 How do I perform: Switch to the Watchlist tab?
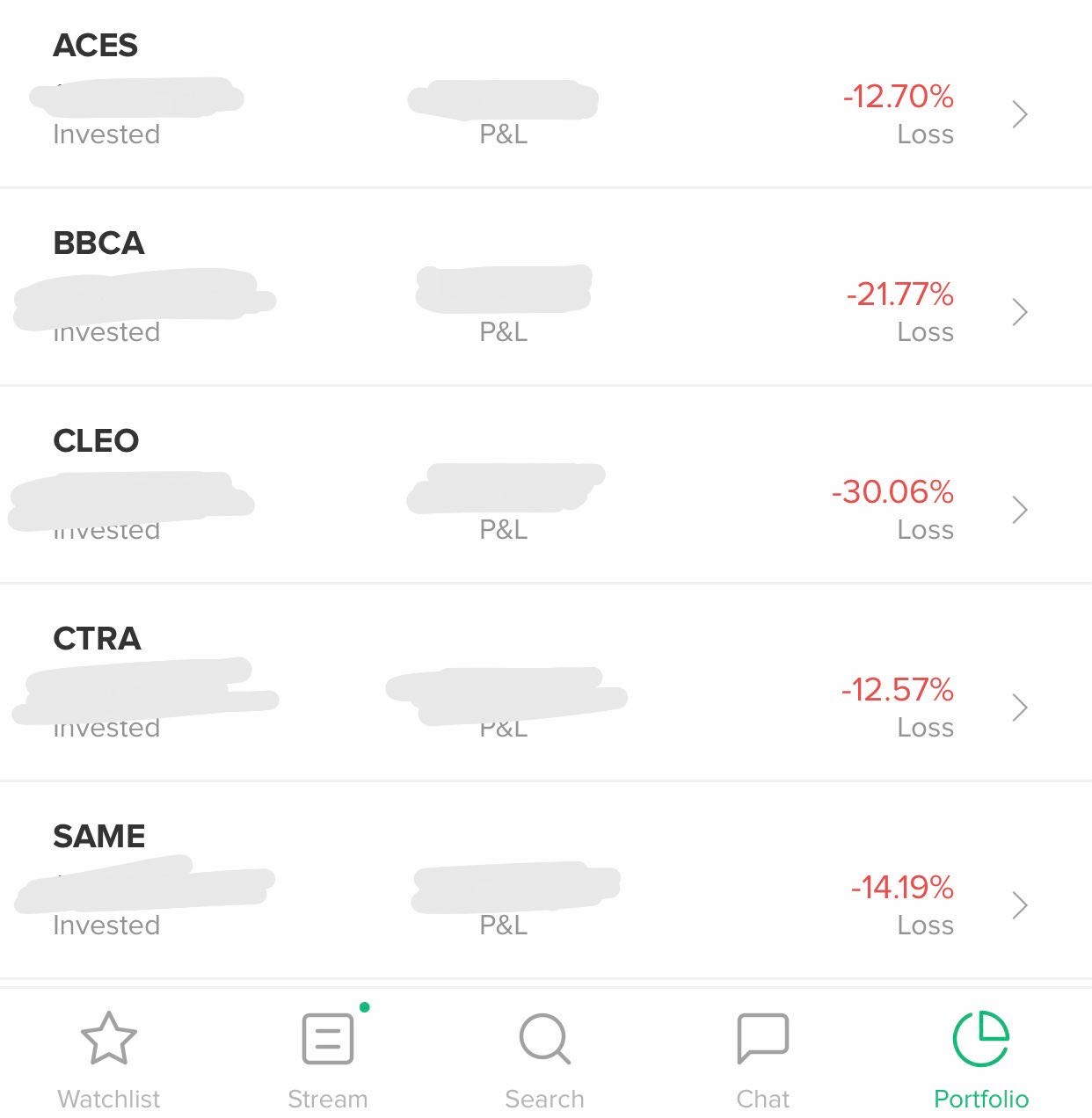click(x=109, y=1059)
